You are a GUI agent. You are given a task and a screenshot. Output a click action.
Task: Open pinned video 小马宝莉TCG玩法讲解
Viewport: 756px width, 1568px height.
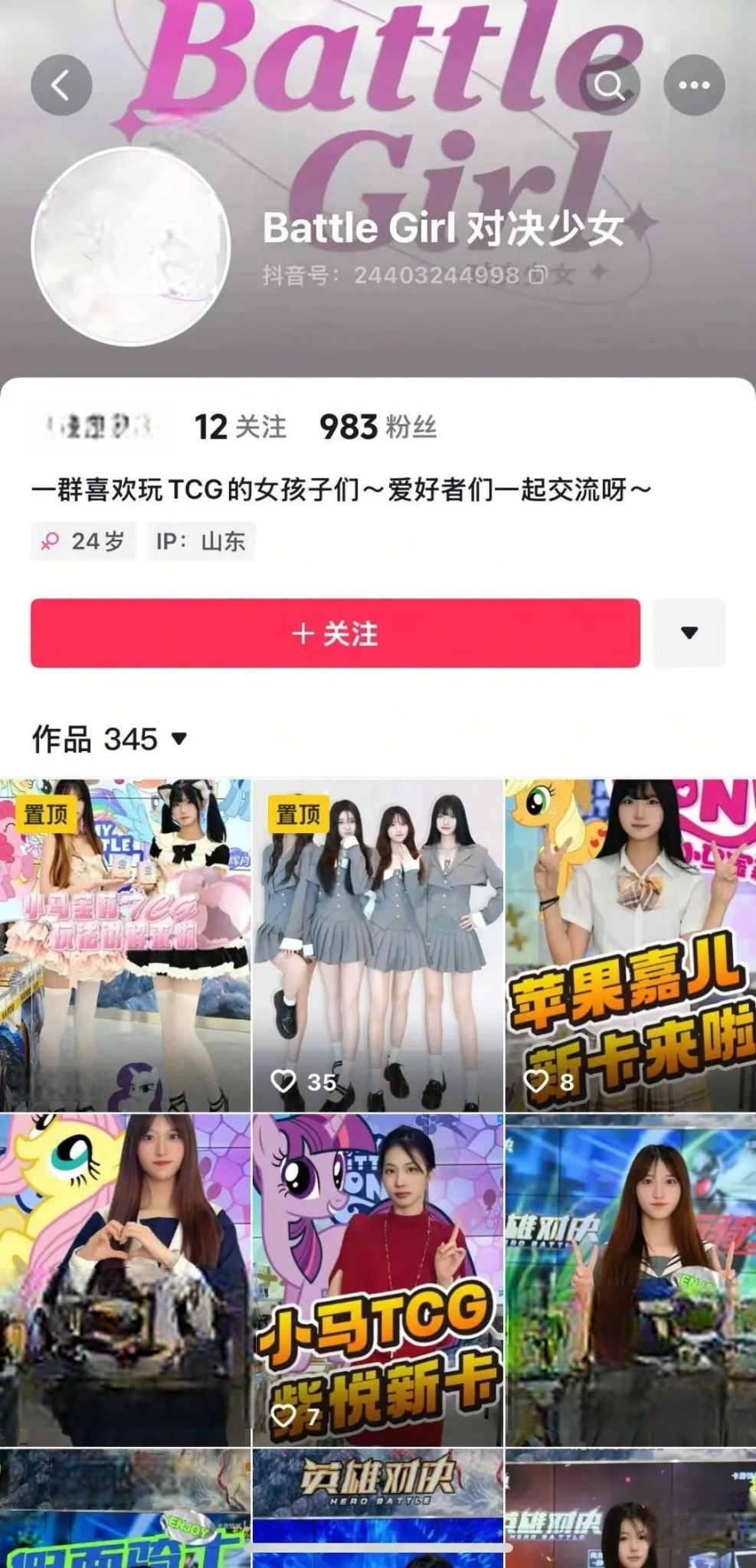click(x=125, y=946)
